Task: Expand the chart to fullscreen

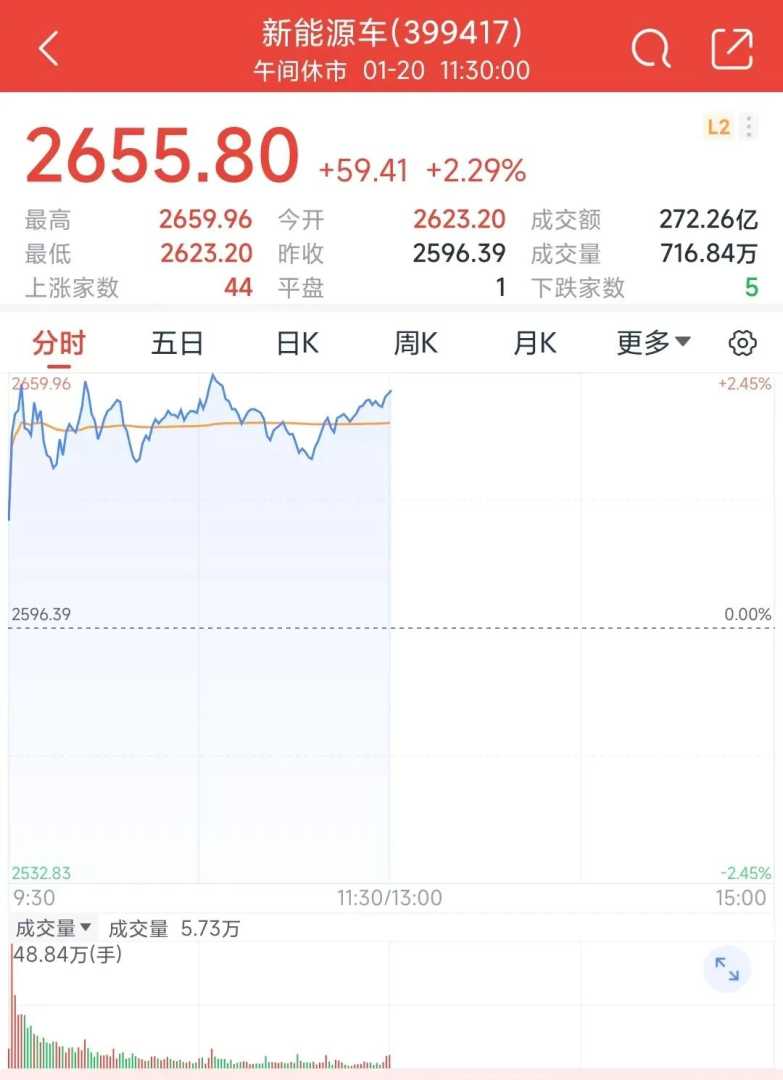Action: pyautogui.click(x=727, y=969)
